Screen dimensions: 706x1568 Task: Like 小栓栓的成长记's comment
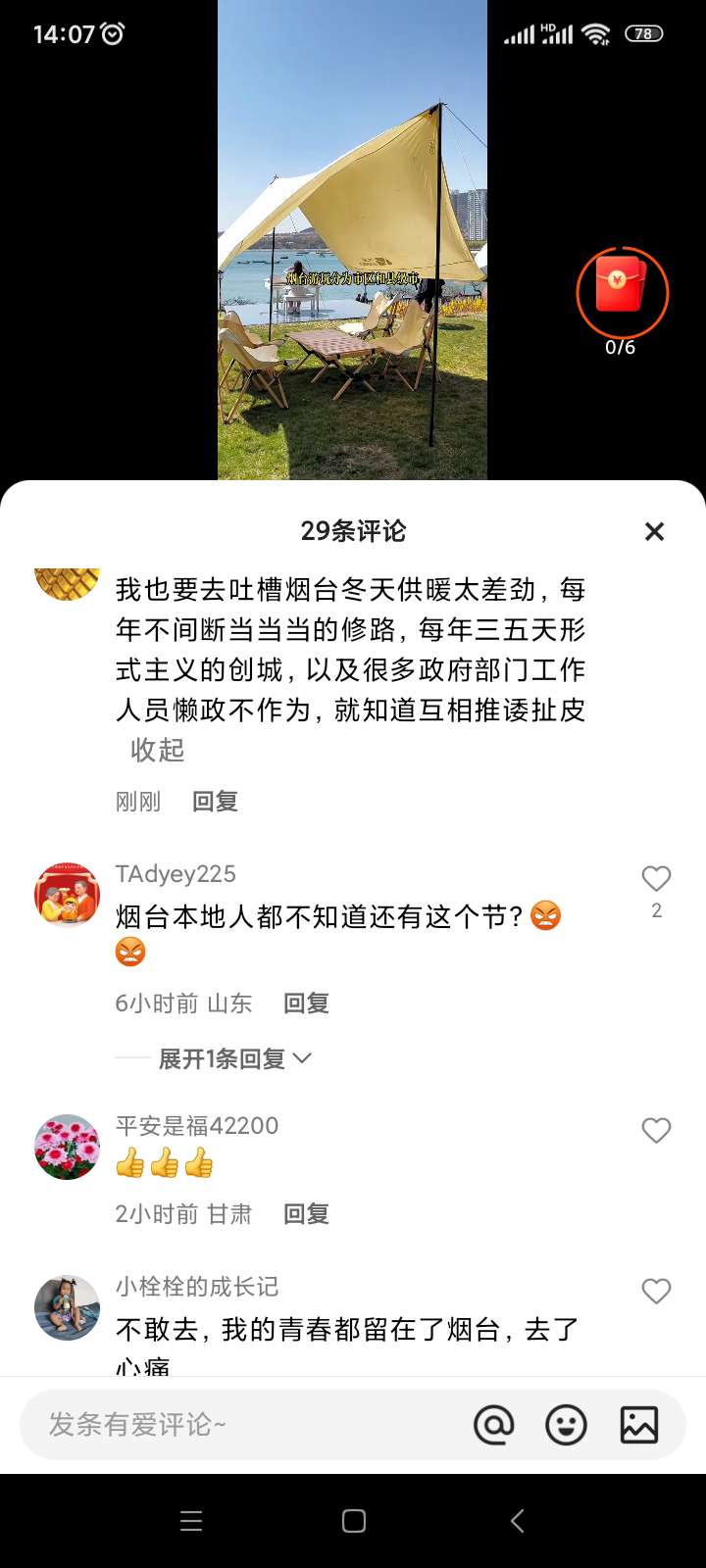click(x=656, y=1292)
